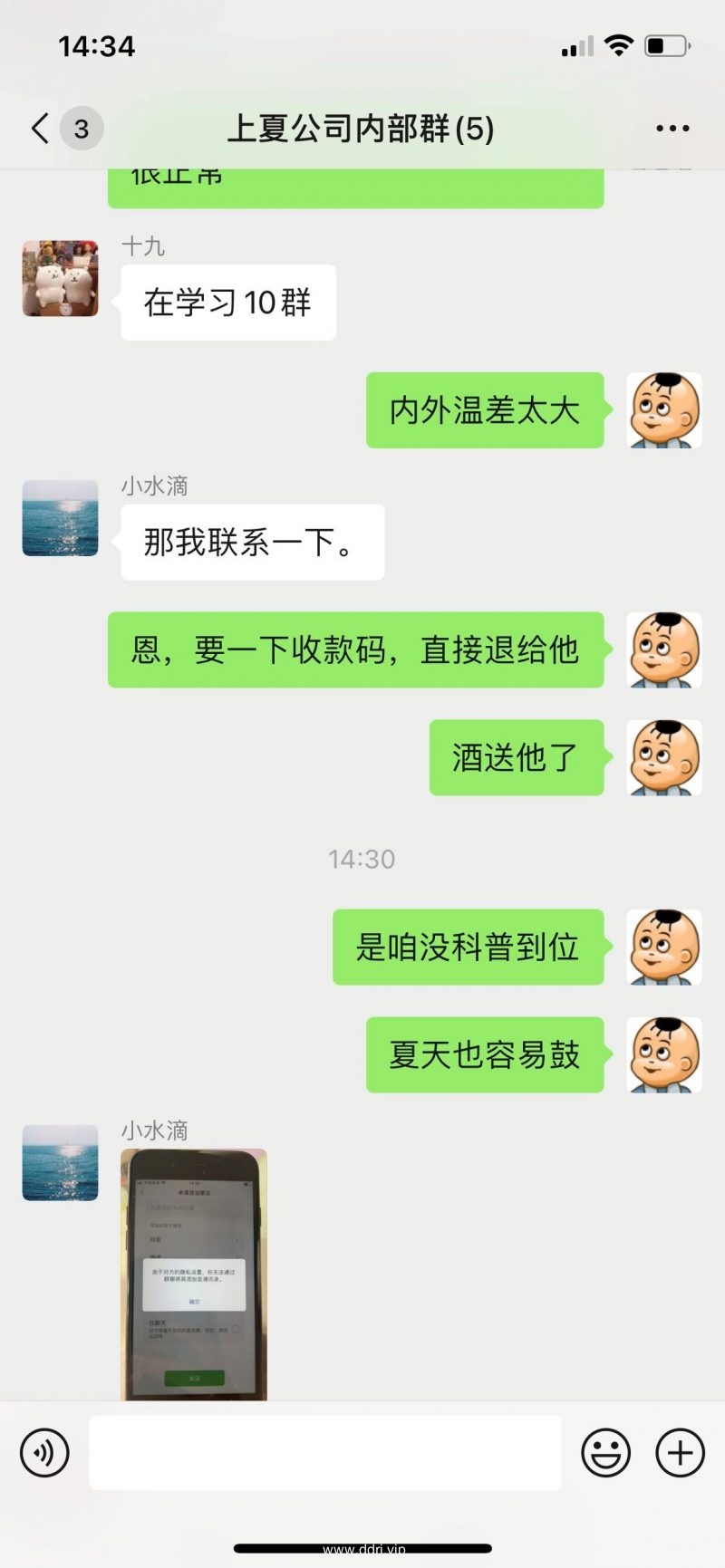Focus the message text field
725x1568 pixels.
(324, 1453)
